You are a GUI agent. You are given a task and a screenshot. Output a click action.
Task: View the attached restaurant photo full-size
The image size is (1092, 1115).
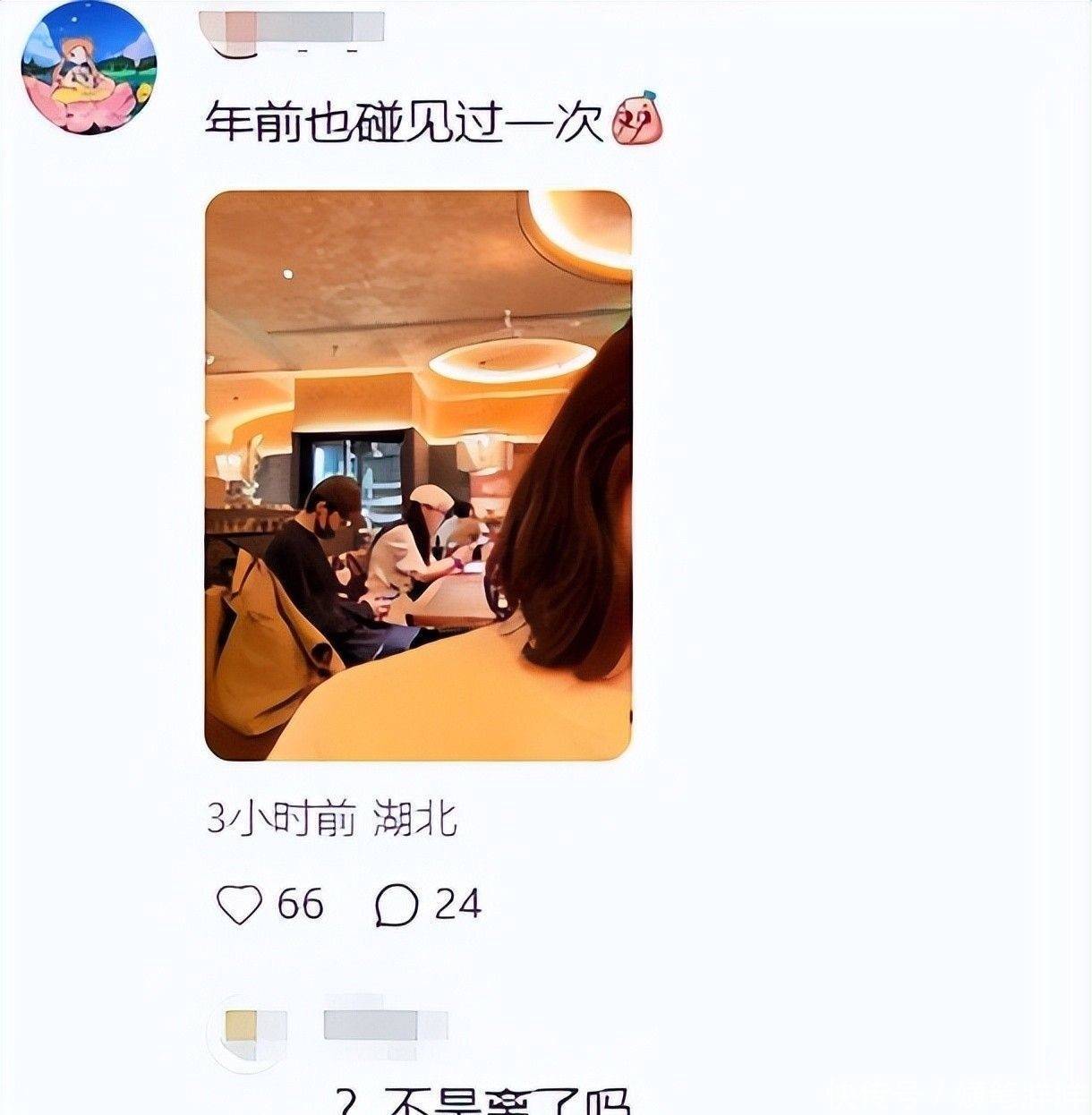click(418, 475)
